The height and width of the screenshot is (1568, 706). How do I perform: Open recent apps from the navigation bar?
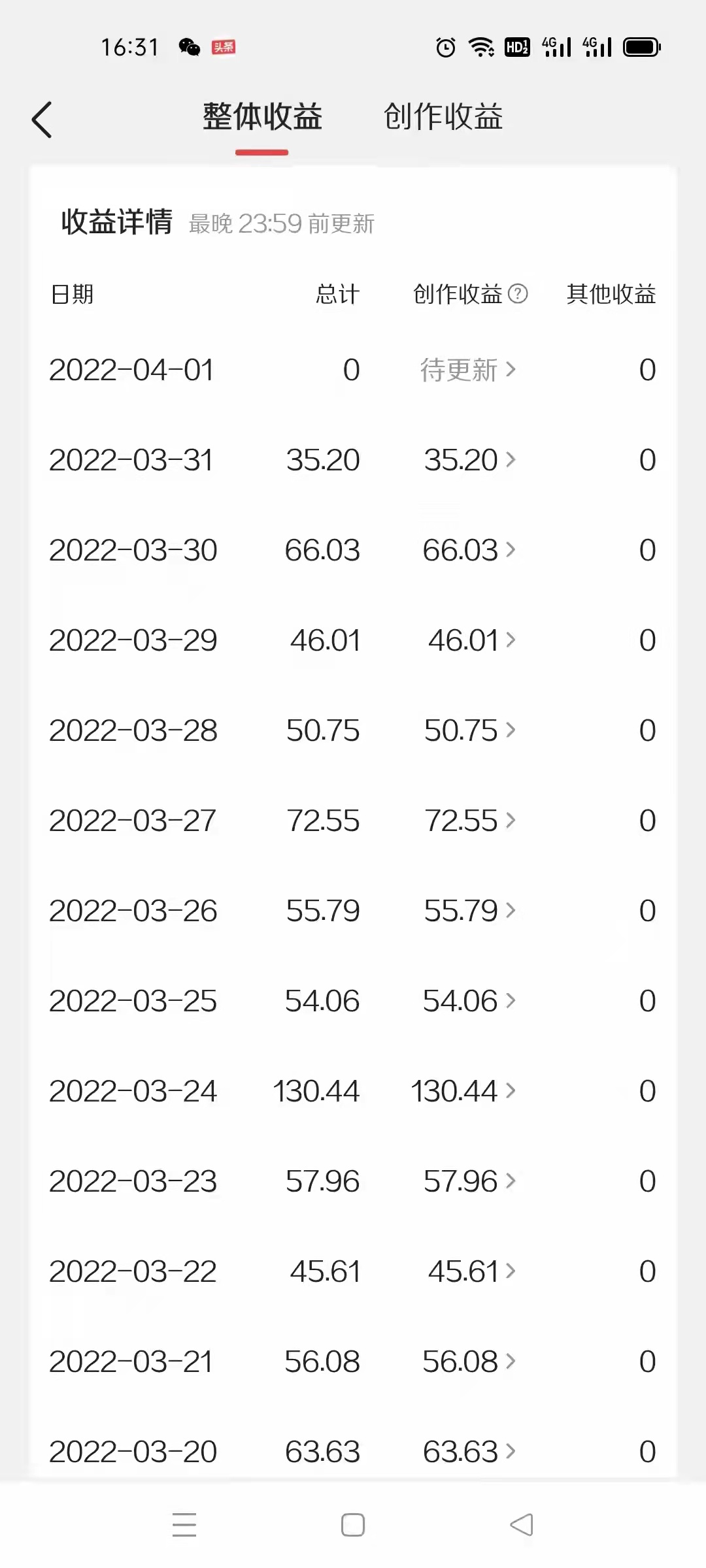[x=184, y=1525]
